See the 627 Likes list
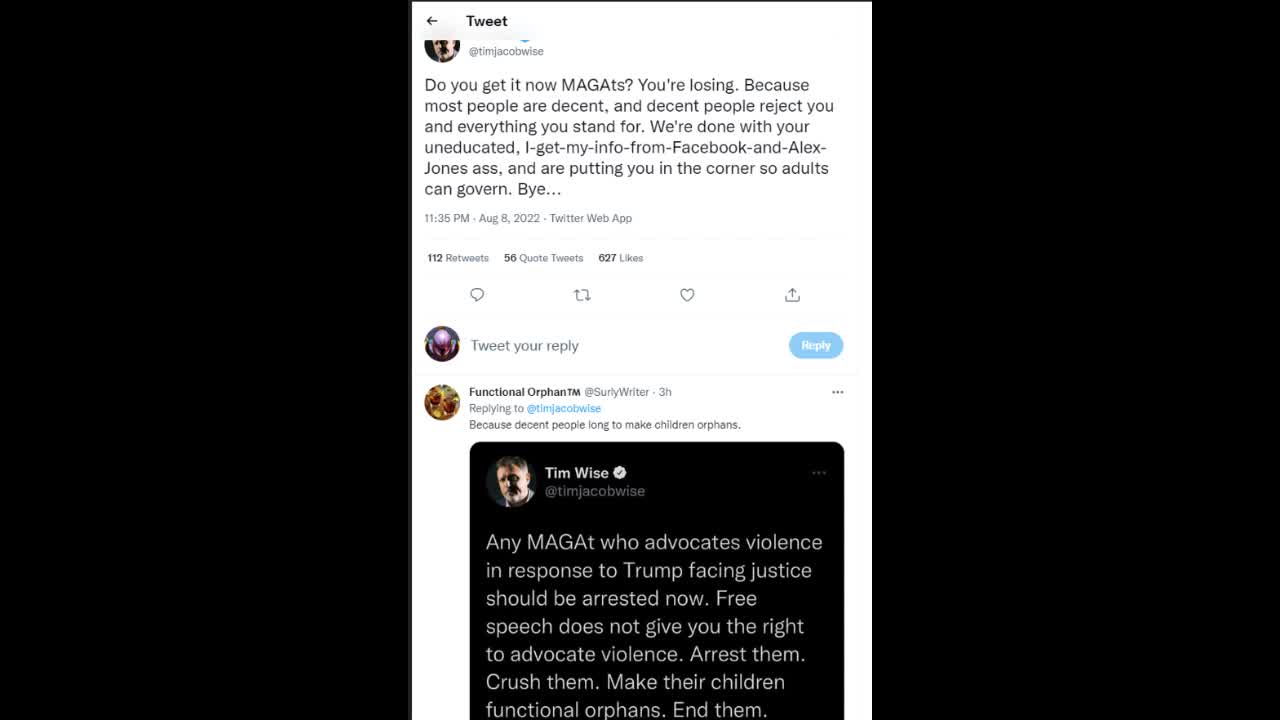The image size is (1280, 720). point(620,258)
